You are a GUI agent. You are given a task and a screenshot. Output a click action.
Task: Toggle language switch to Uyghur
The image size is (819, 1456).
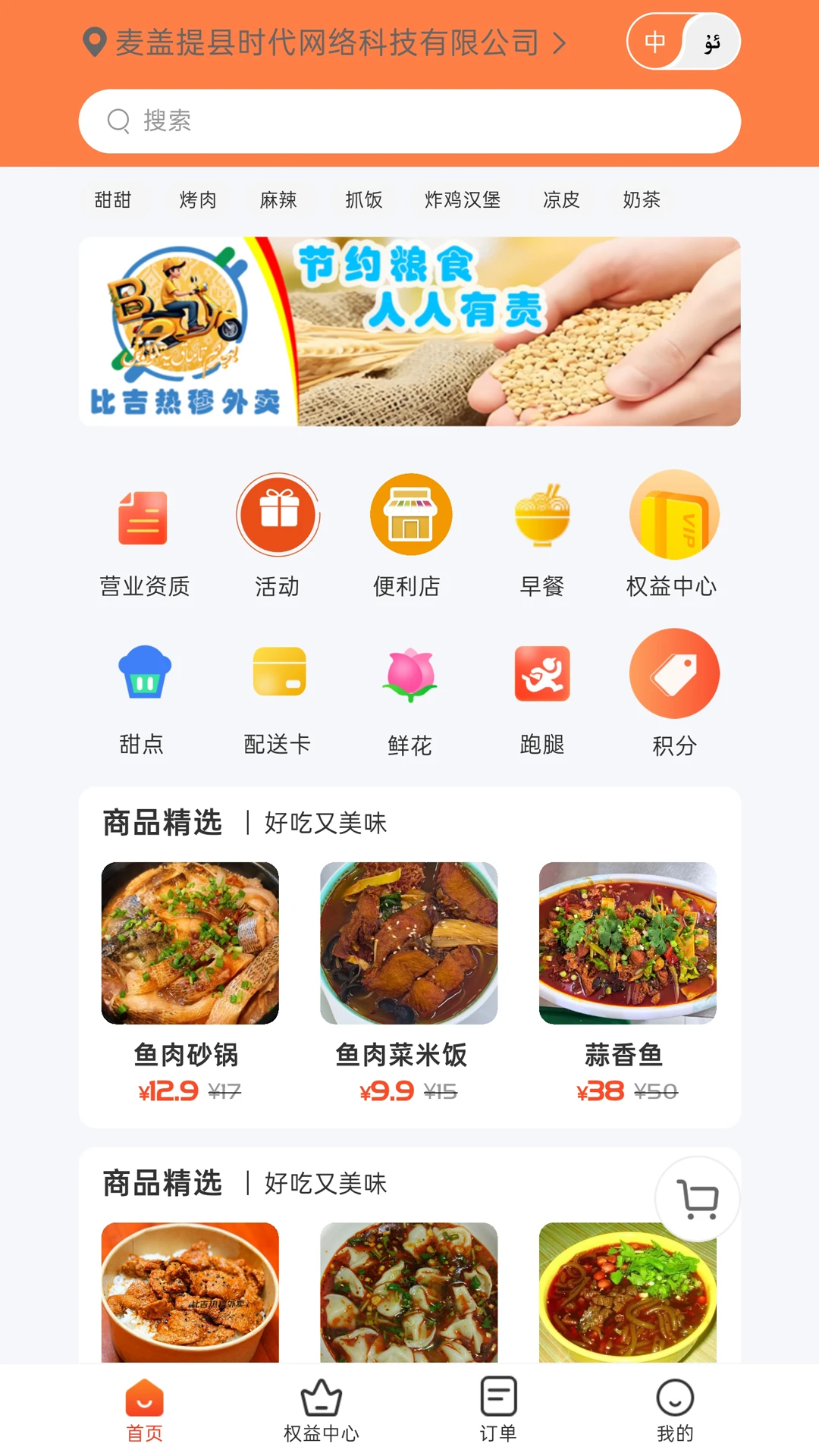711,42
